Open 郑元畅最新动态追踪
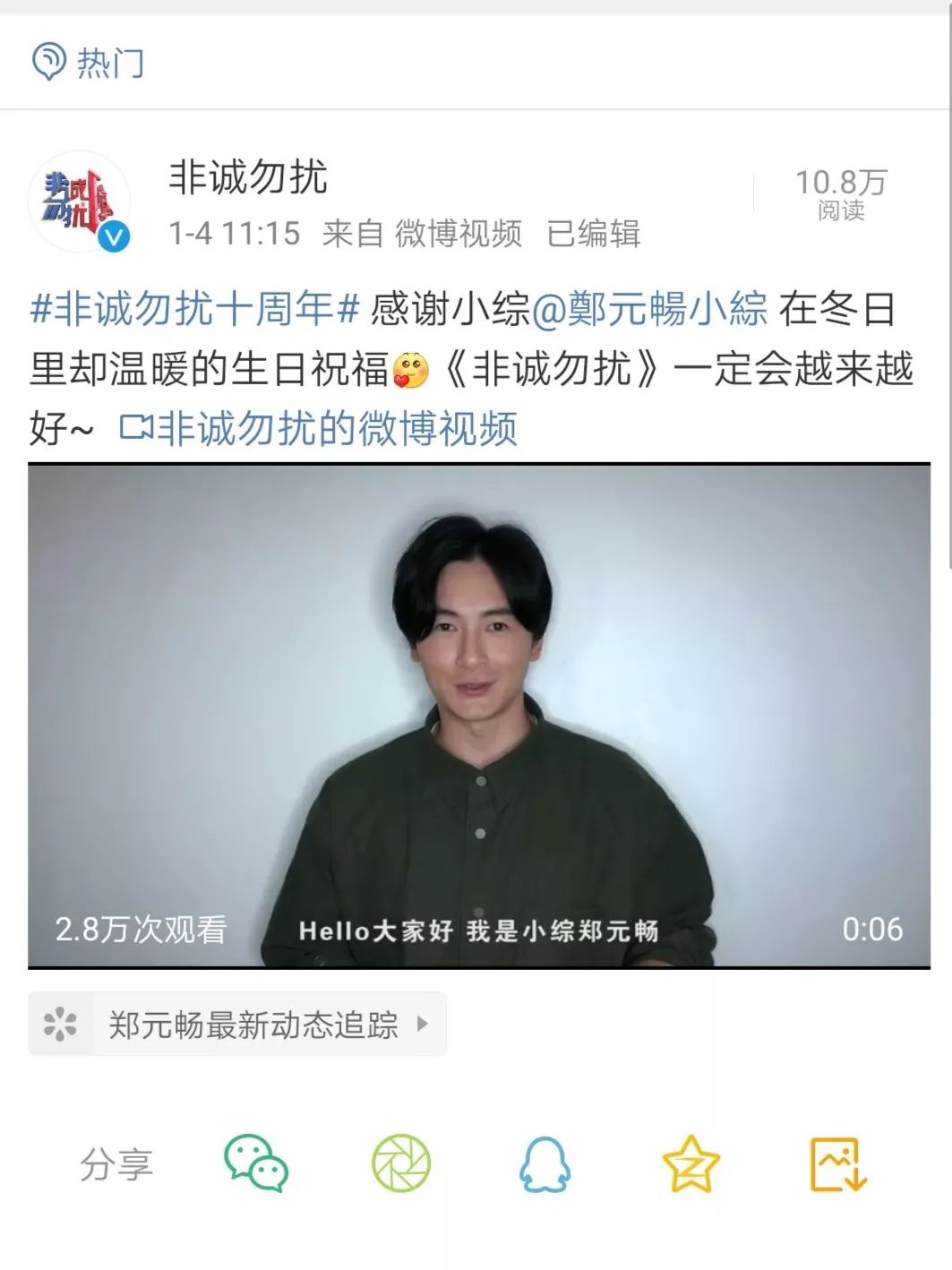Screen dimensions: 952x1270 tap(238, 1024)
